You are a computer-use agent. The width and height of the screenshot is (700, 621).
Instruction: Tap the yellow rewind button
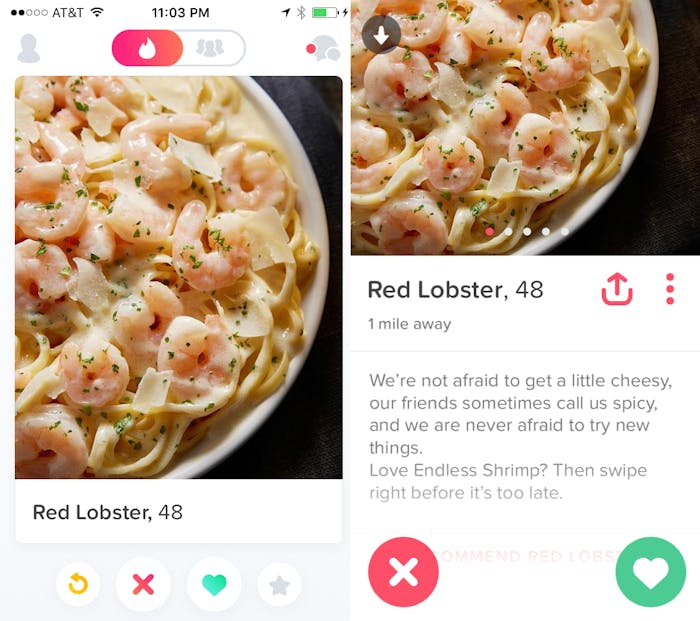click(x=78, y=585)
